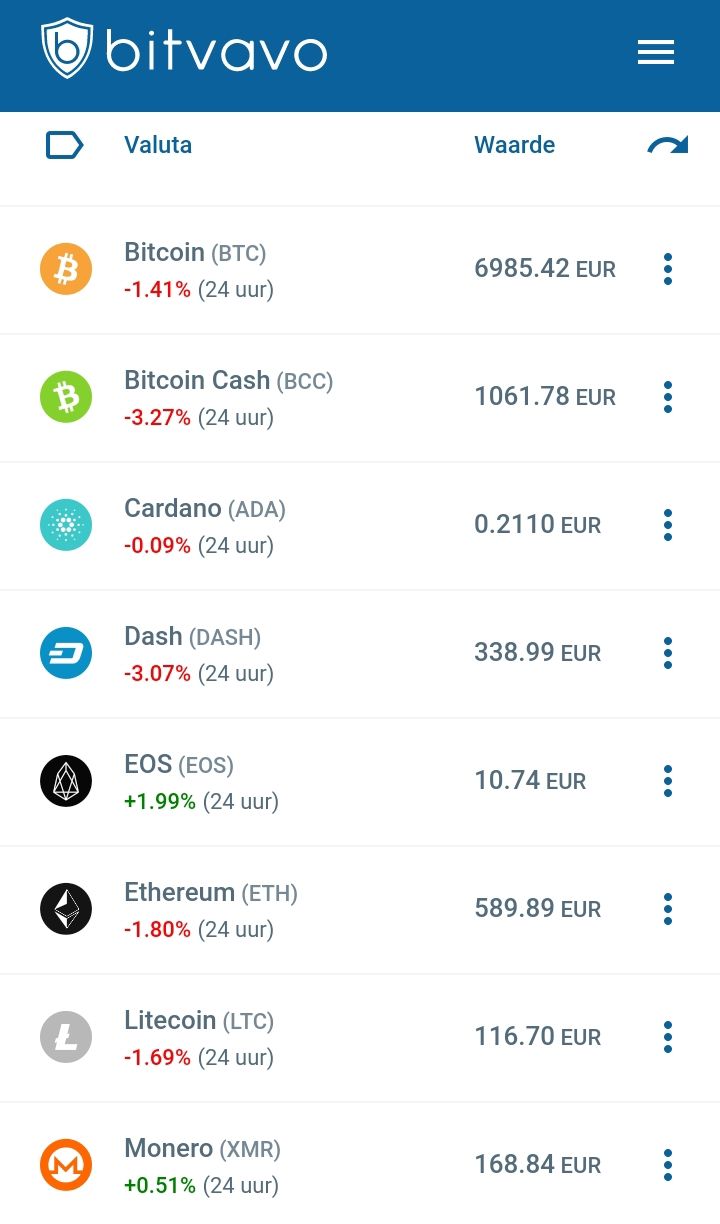Open the hamburger menu
This screenshot has width=720, height=1224.
pos(656,52)
